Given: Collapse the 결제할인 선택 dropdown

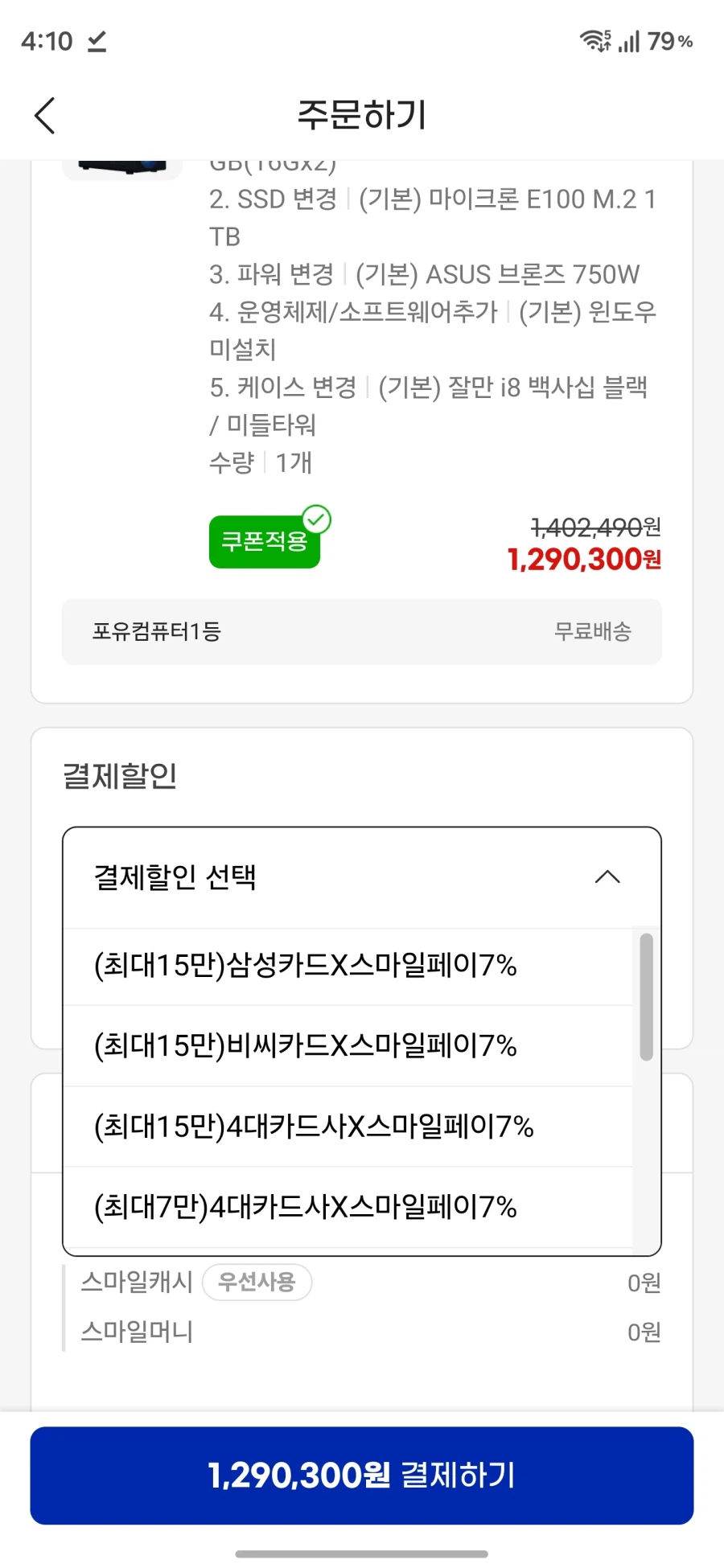Looking at the screenshot, I should pos(606,878).
